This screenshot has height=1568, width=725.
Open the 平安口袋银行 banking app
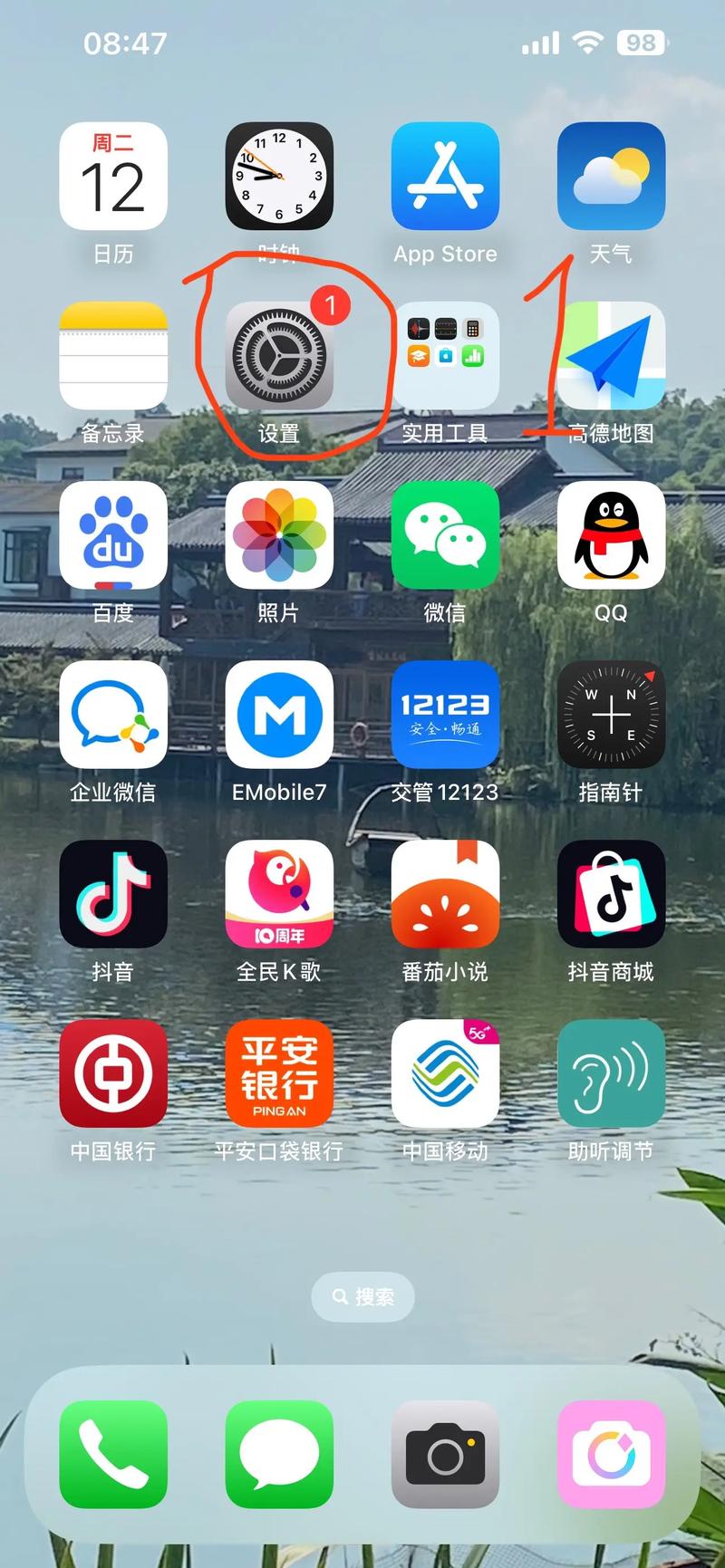279,1074
